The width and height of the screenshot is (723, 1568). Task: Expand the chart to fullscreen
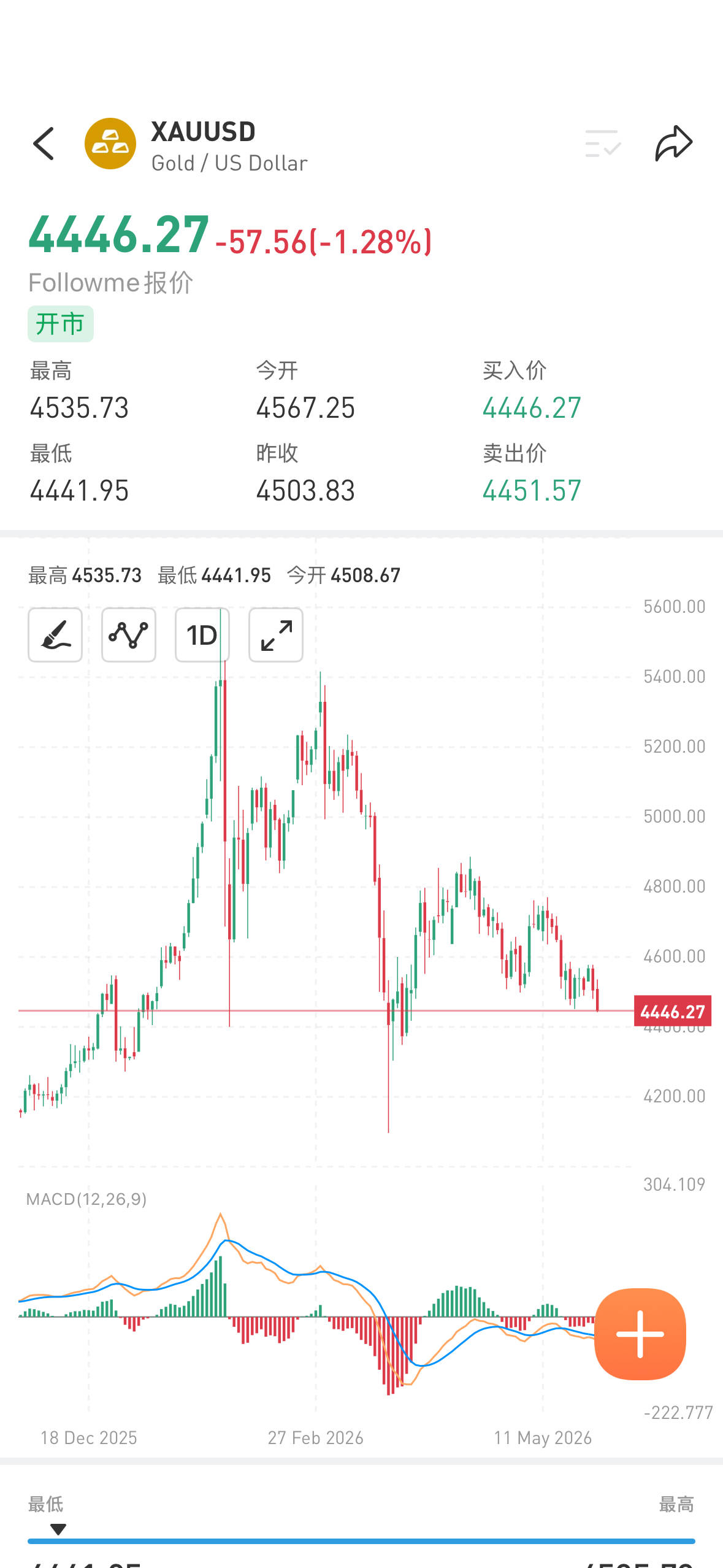(276, 635)
